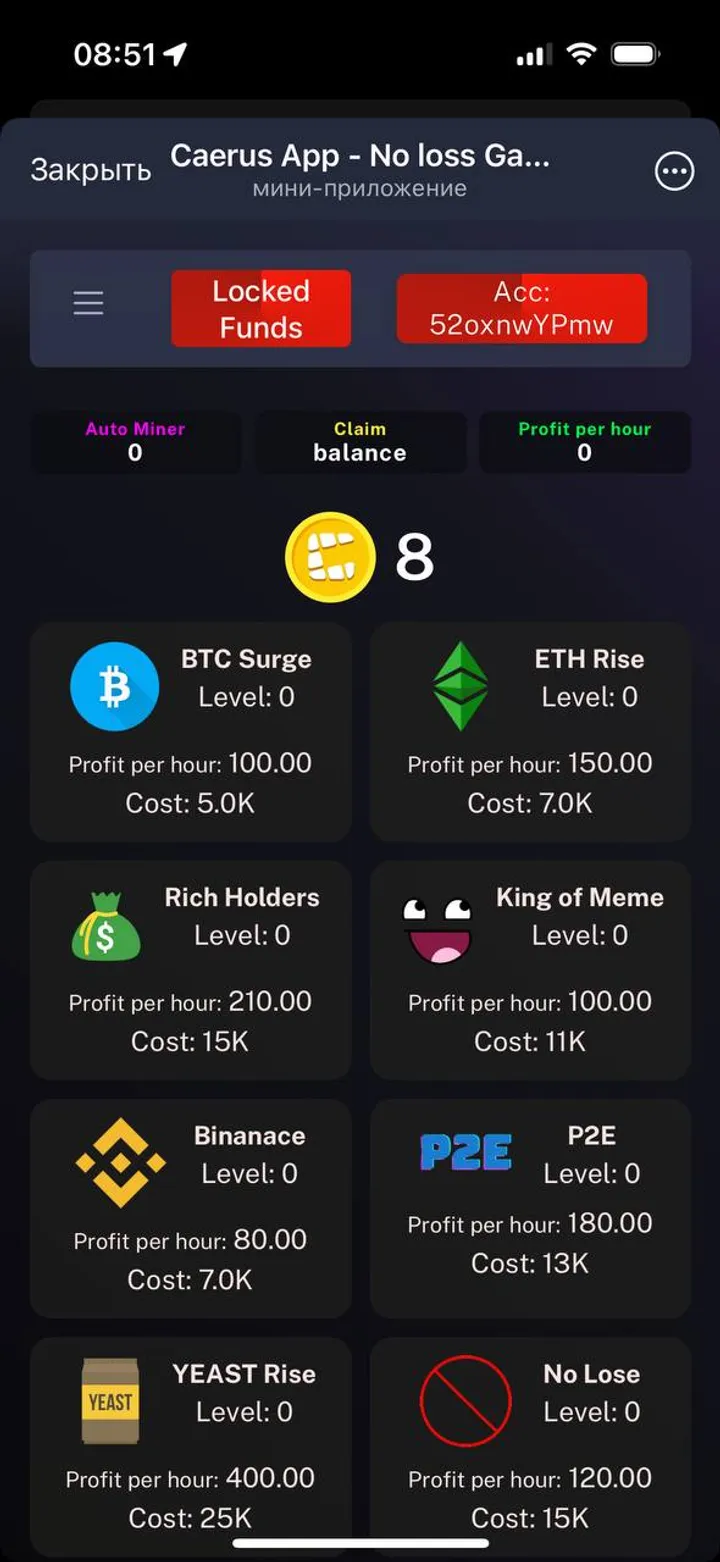Screen dimensions: 720x1562
Task: Open the Acc: 52oxnwYPmw account button
Action: pos(521,309)
